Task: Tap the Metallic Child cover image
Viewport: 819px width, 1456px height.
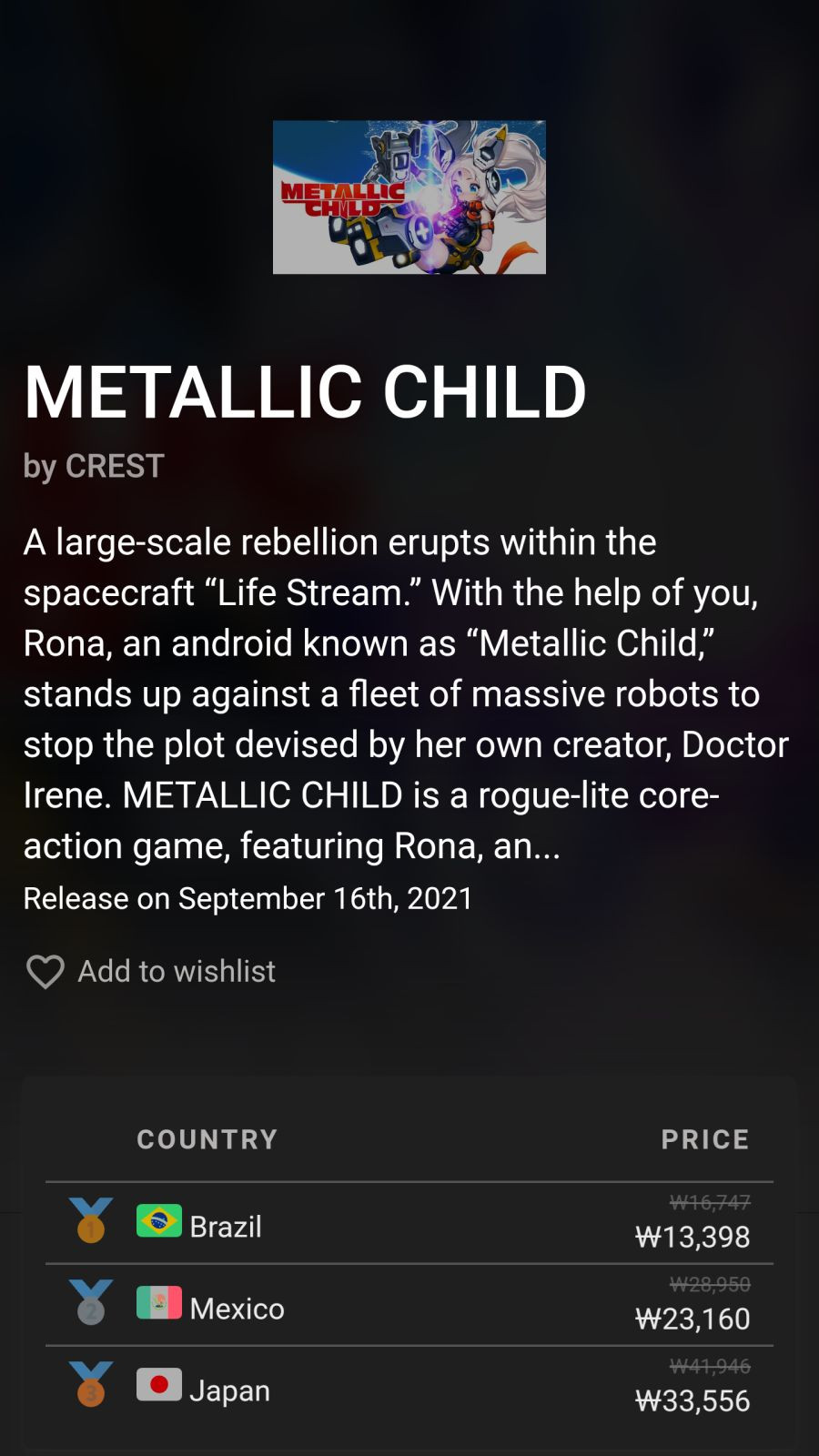Action: [x=409, y=197]
